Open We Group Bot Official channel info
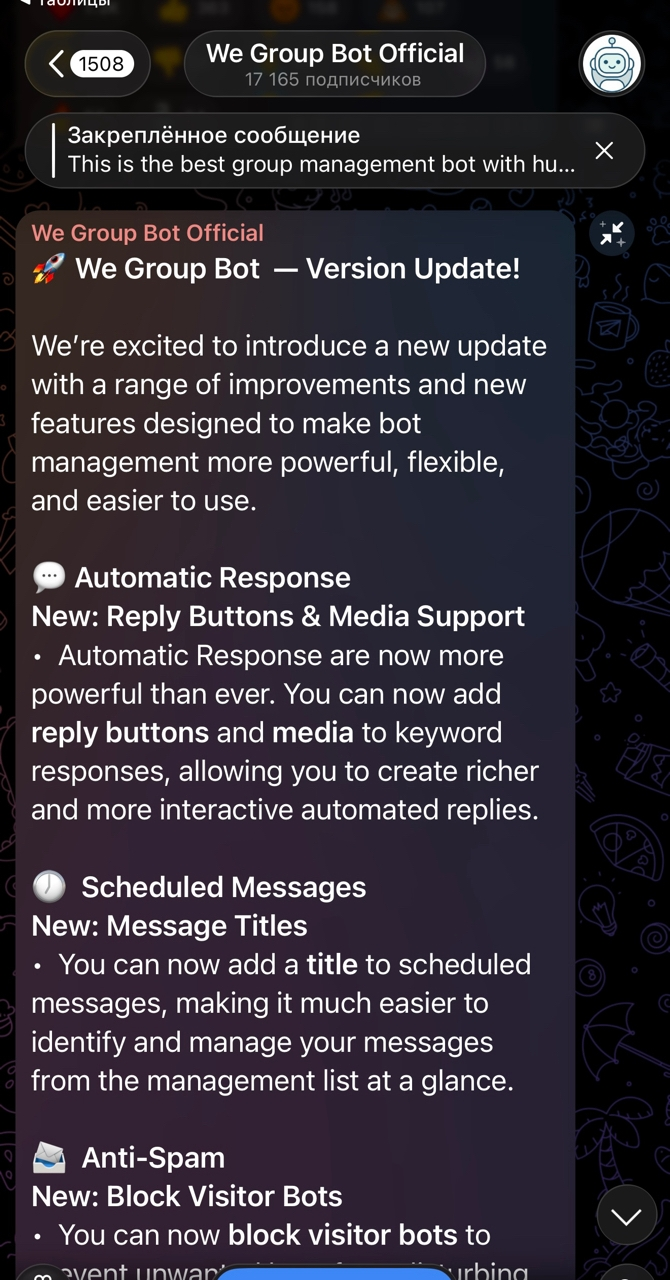This screenshot has height=1280, width=670. tap(335, 64)
